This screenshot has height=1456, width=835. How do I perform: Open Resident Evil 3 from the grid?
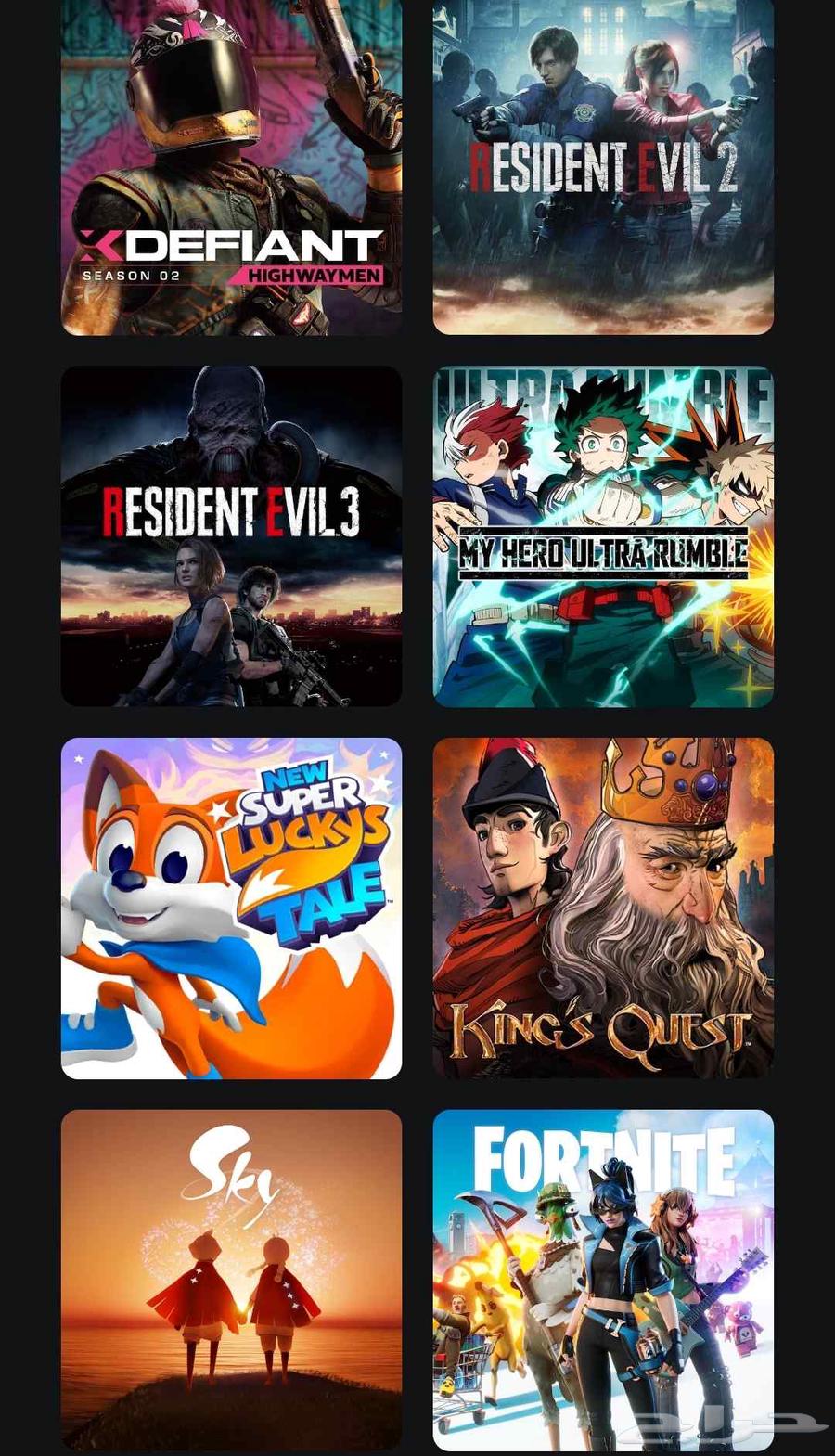231,535
